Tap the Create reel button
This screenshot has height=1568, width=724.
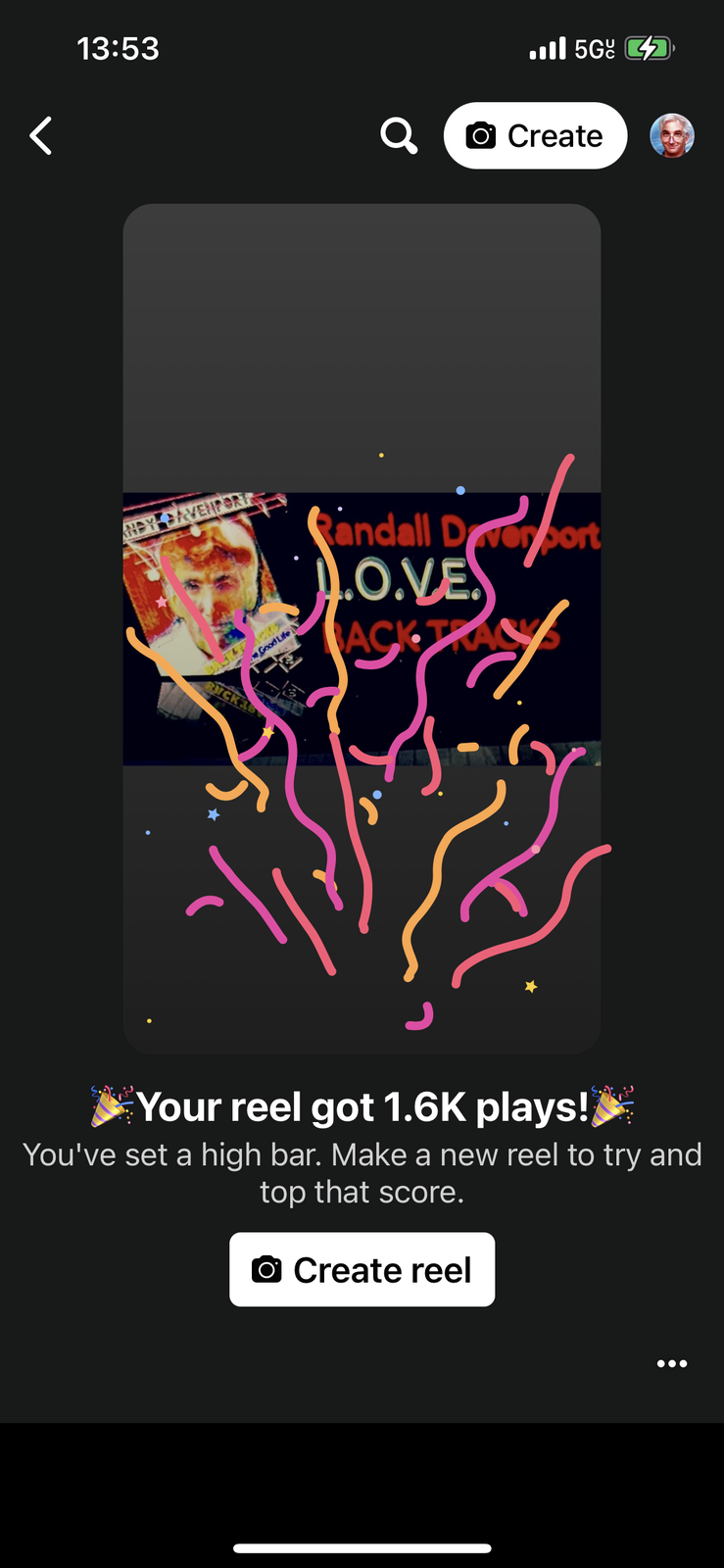pyautogui.click(x=362, y=1269)
